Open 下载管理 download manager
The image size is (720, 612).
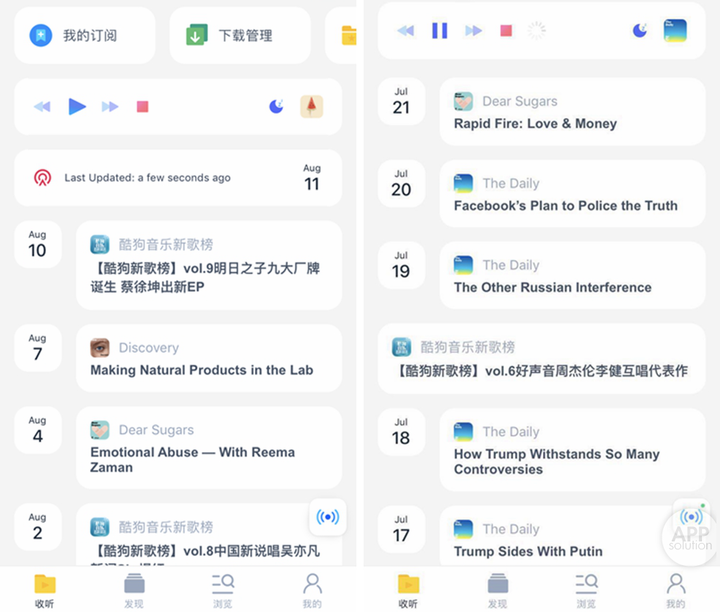(x=244, y=35)
